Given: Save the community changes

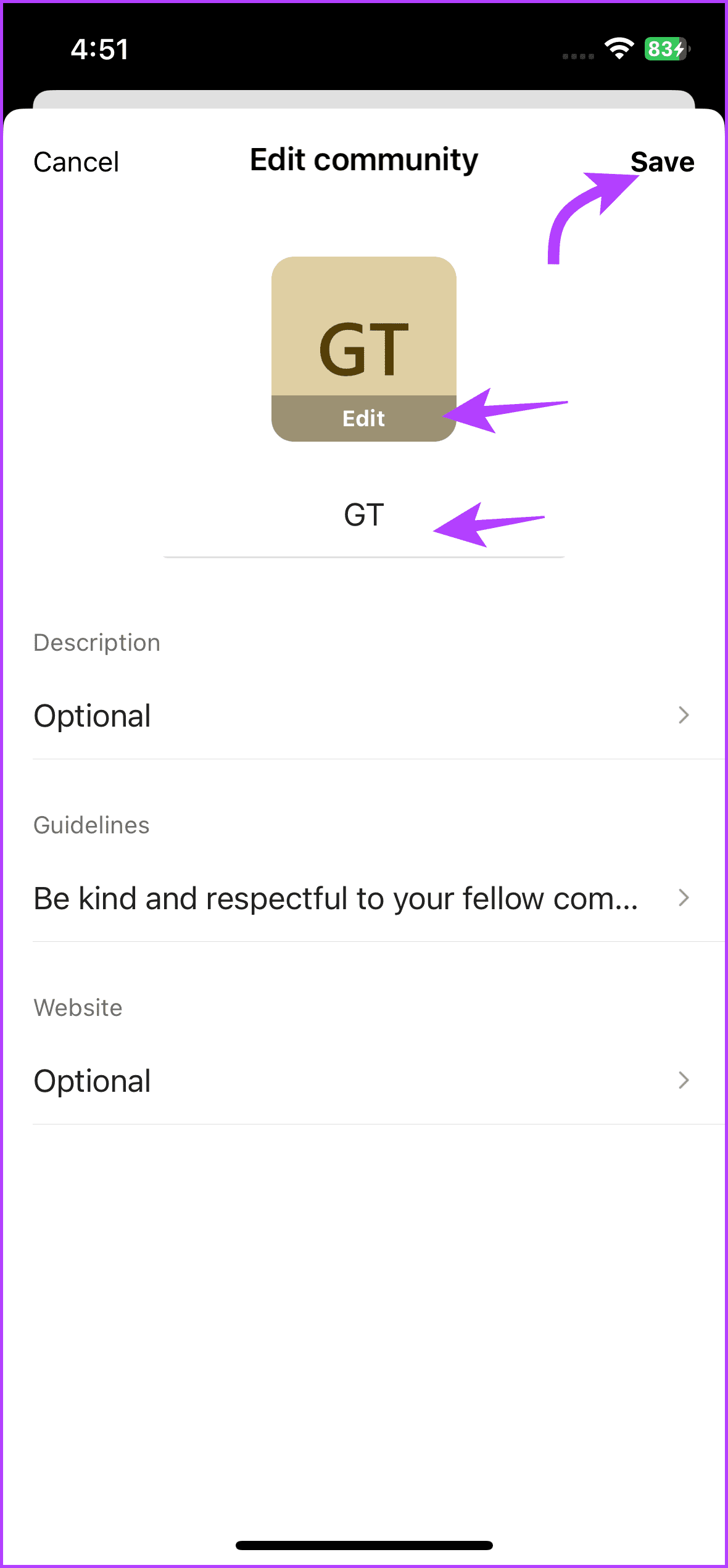Looking at the screenshot, I should click(662, 162).
